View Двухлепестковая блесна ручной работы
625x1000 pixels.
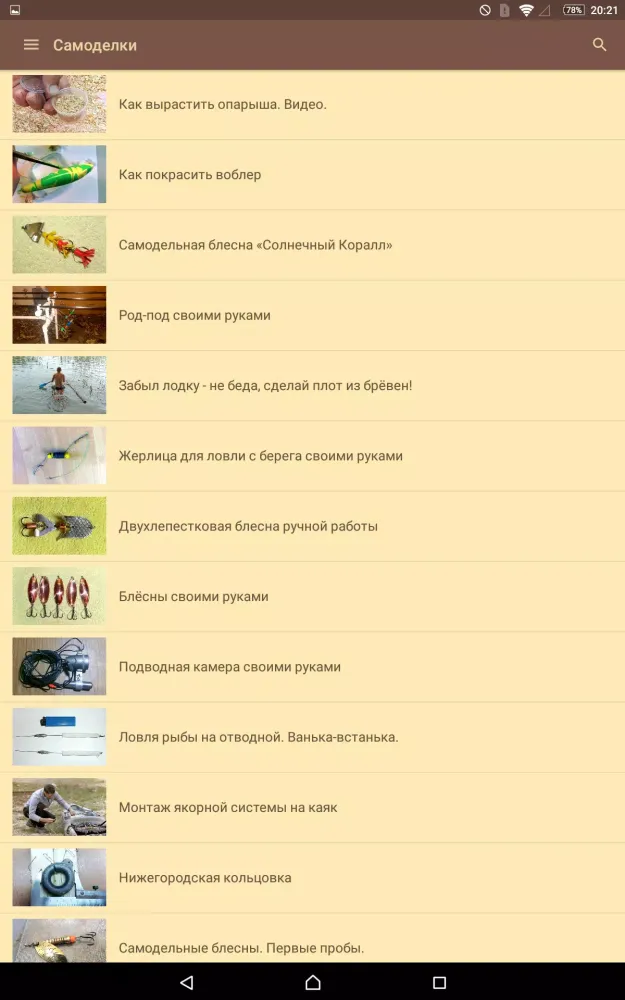tap(248, 526)
